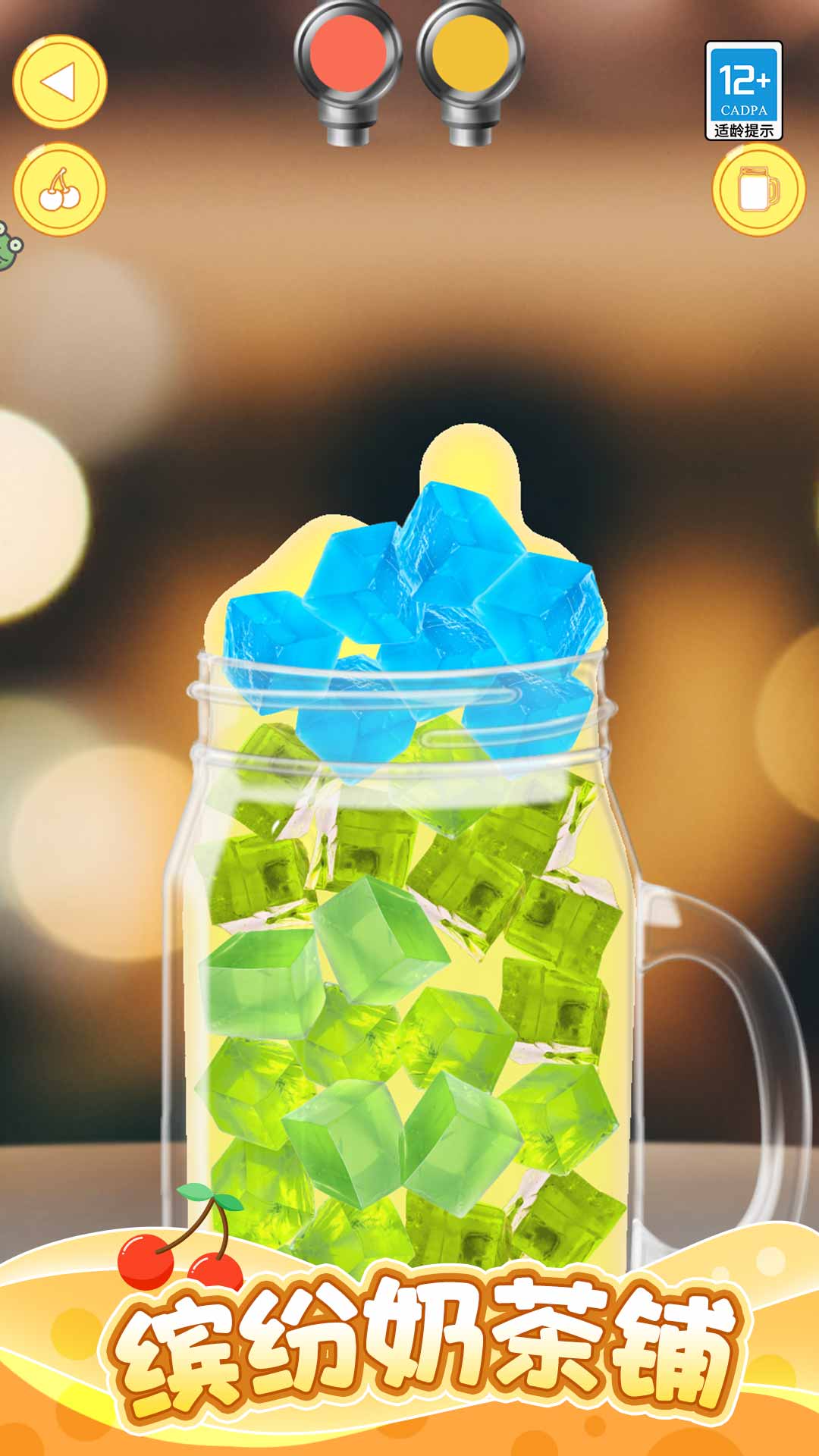Open the mug cup selection button

(758, 190)
